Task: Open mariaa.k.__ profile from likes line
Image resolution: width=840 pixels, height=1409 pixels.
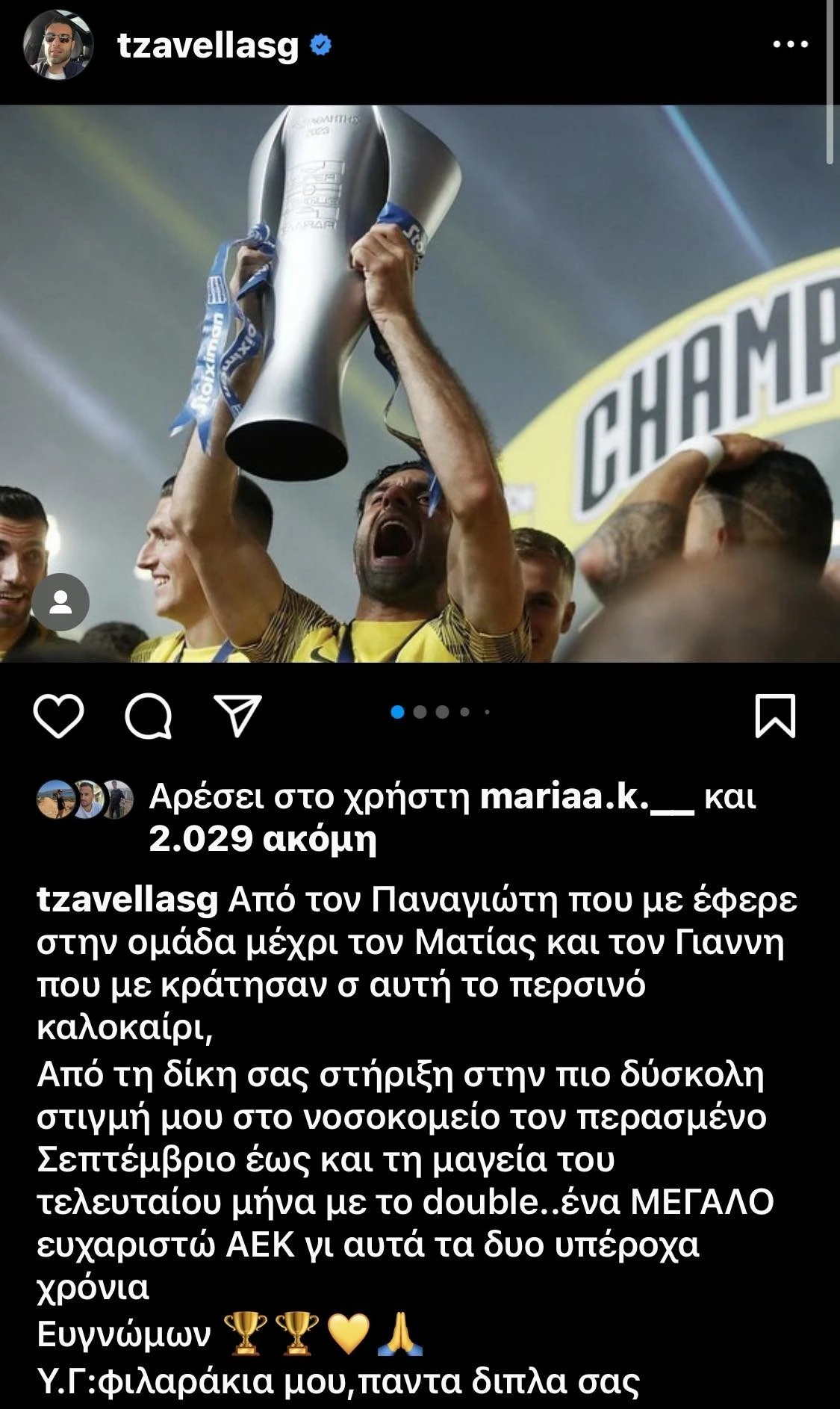Action: pyautogui.click(x=587, y=798)
